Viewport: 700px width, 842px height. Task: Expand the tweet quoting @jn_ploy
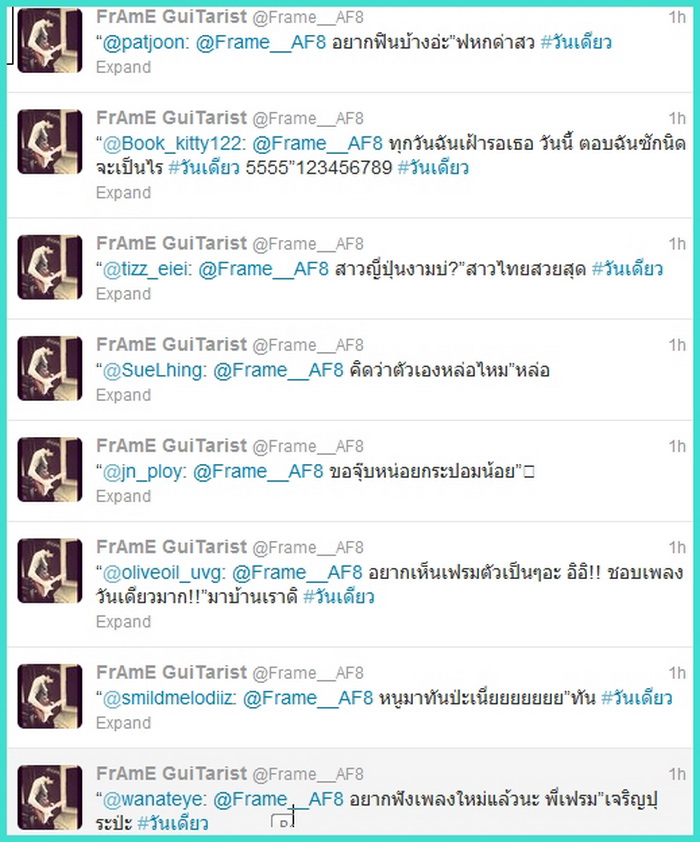pyautogui.click(x=123, y=496)
